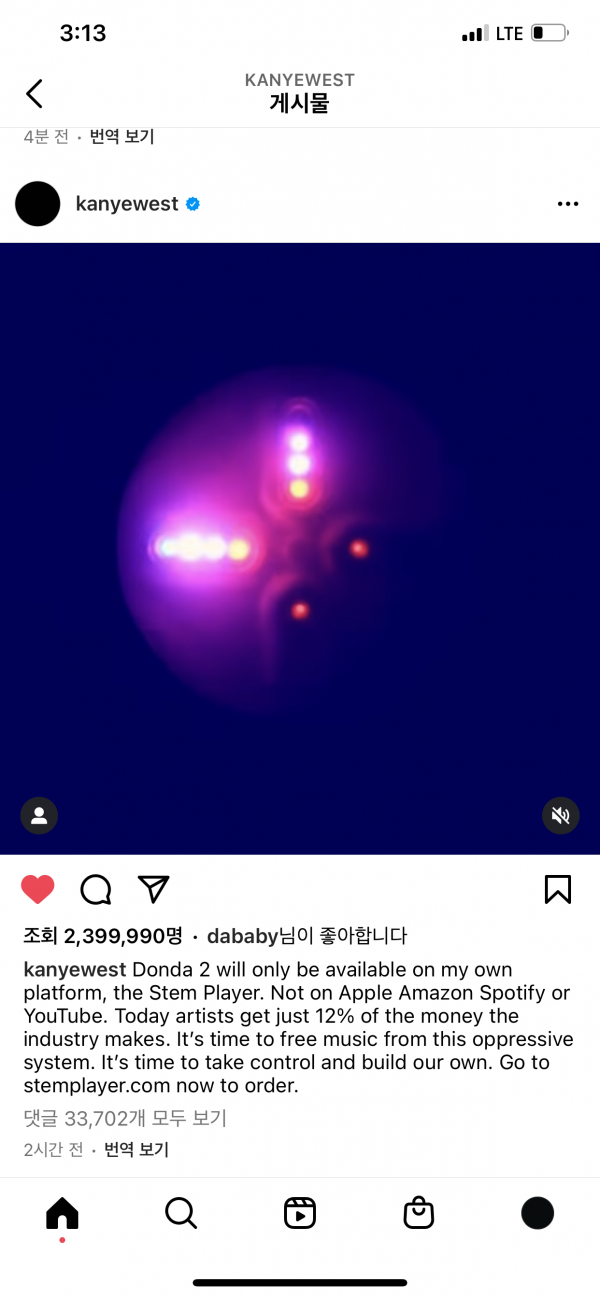600x1298 pixels.
Task: Go back using the top-left arrow
Action: [x=35, y=94]
